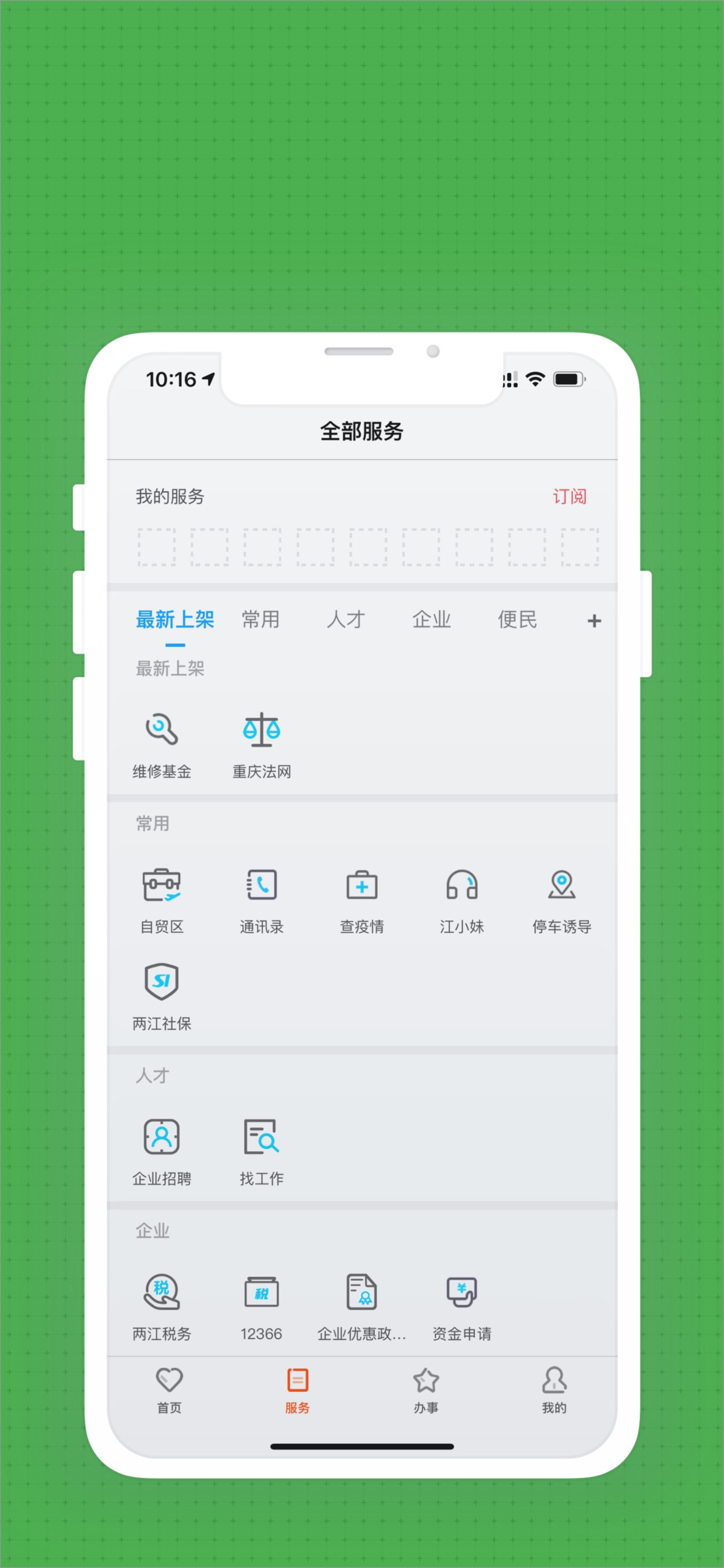This screenshot has width=724, height=1568.
Task: Open the 自贸区 service
Action: [x=162, y=899]
